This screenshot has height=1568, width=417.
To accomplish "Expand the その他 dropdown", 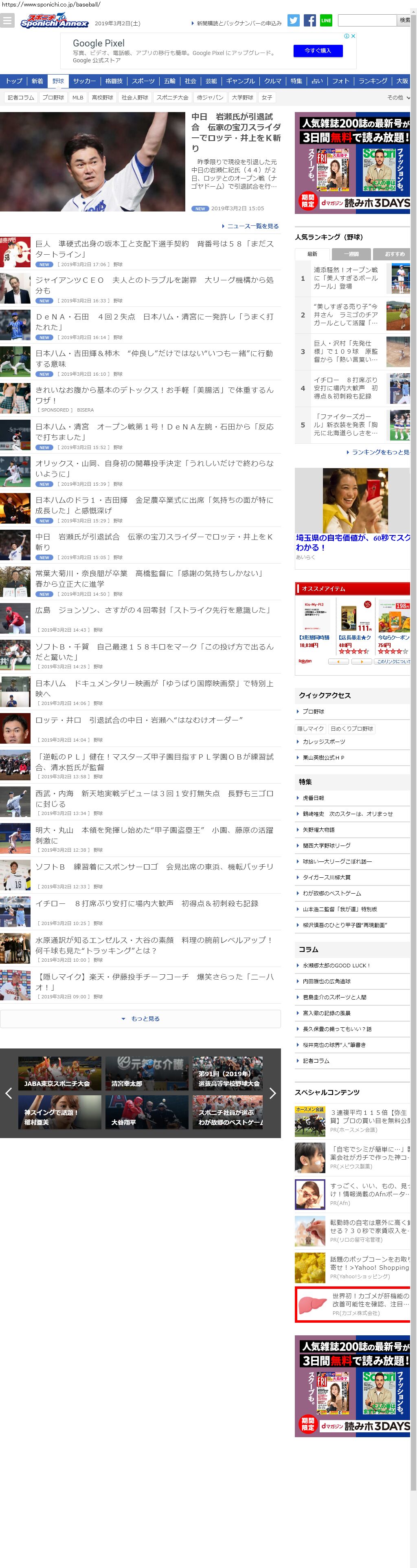I will 398,97.
